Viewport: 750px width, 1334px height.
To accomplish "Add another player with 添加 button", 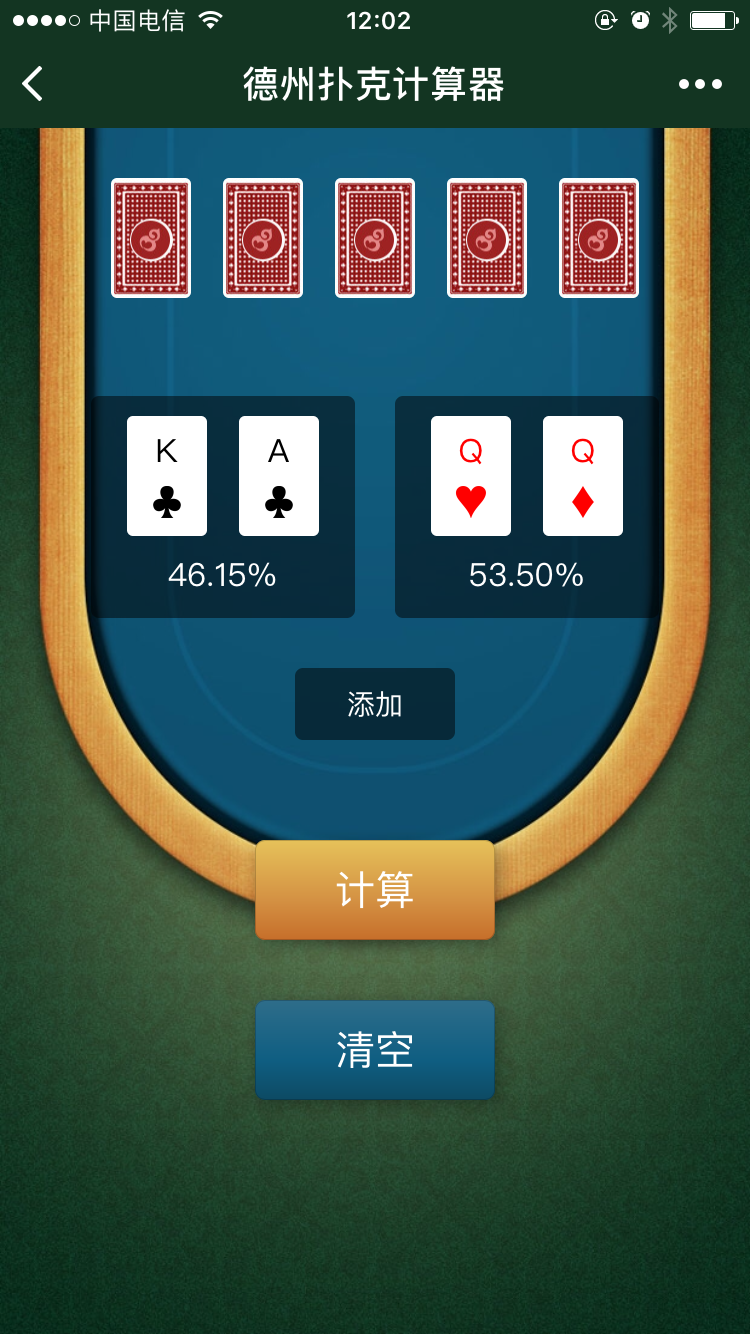I will 375,704.
